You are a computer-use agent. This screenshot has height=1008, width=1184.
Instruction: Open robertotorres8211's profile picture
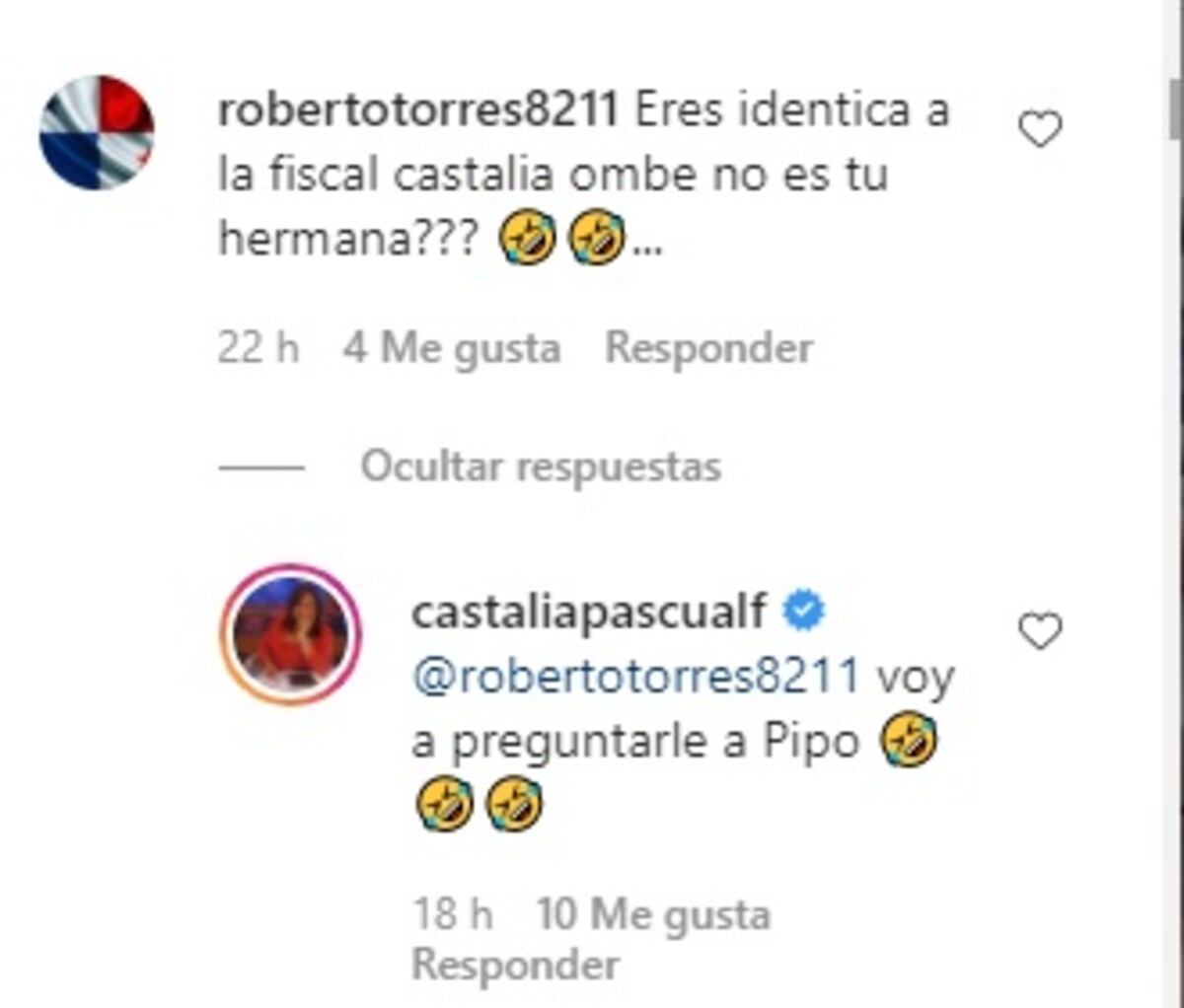click(97, 132)
